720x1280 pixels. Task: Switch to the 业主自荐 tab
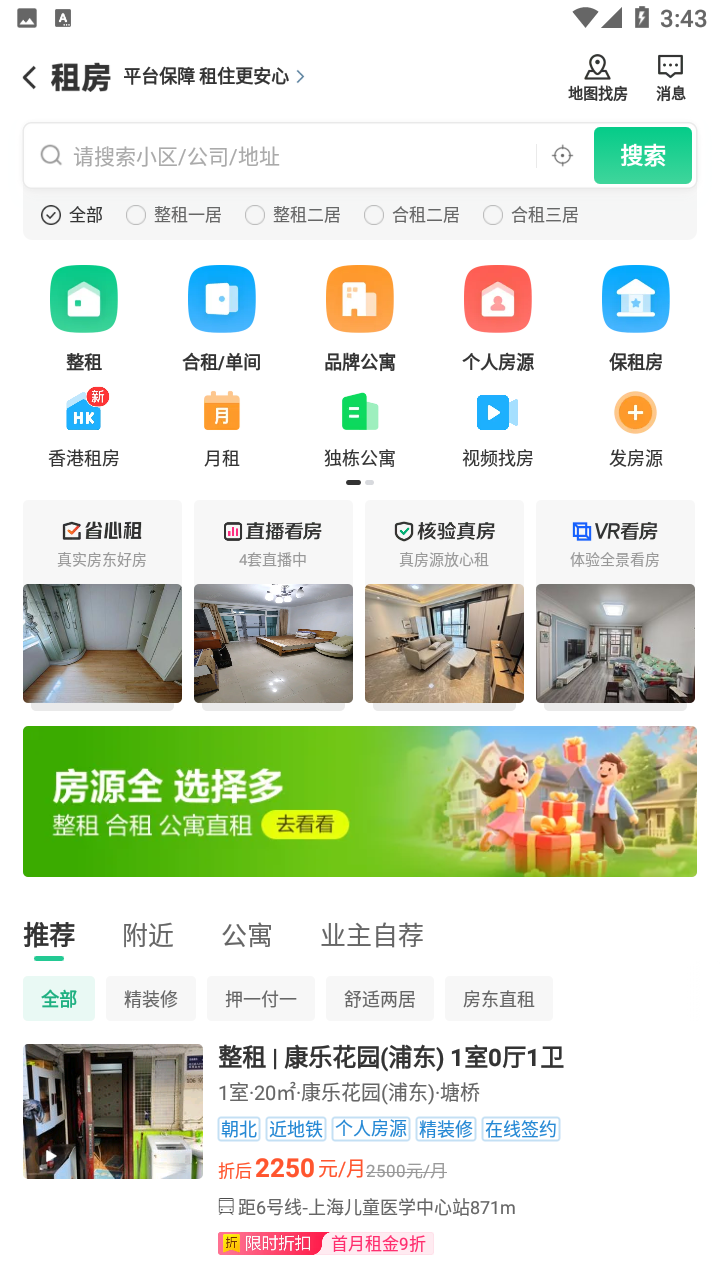click(372, 935)
